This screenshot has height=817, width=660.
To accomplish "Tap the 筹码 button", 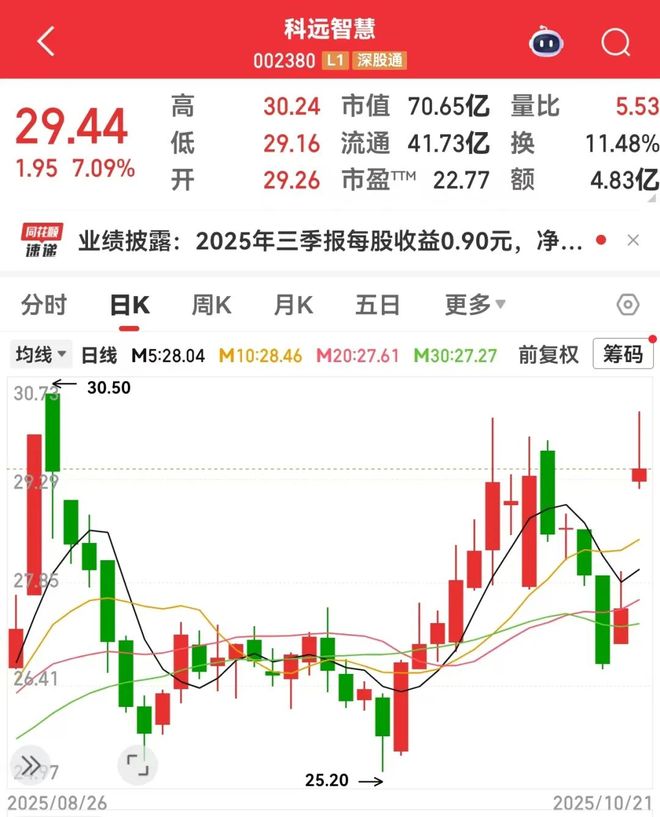I will point(622,354).
